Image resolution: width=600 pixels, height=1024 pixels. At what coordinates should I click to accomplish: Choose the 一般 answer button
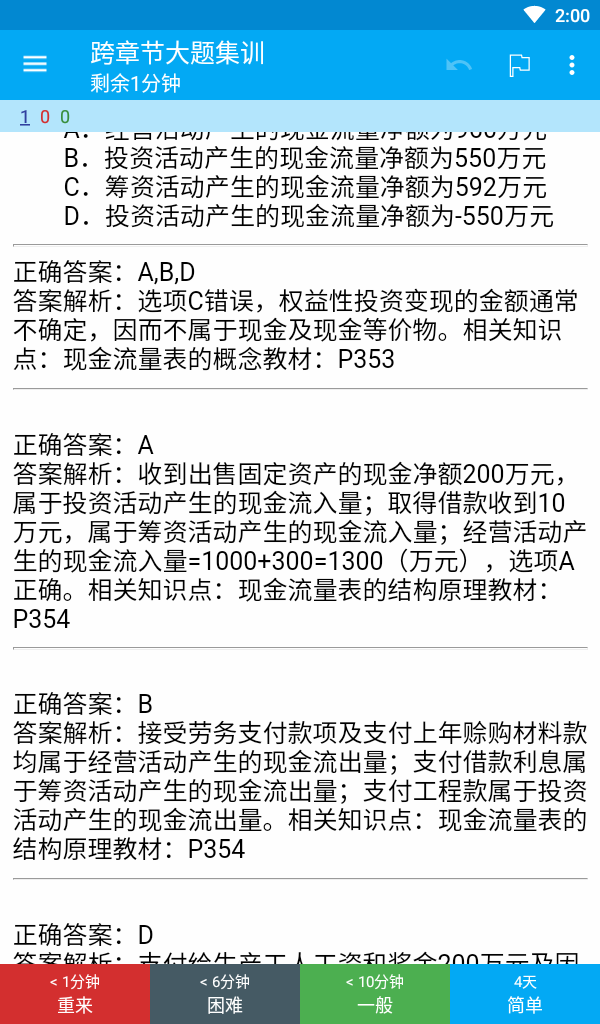point(375,994)
